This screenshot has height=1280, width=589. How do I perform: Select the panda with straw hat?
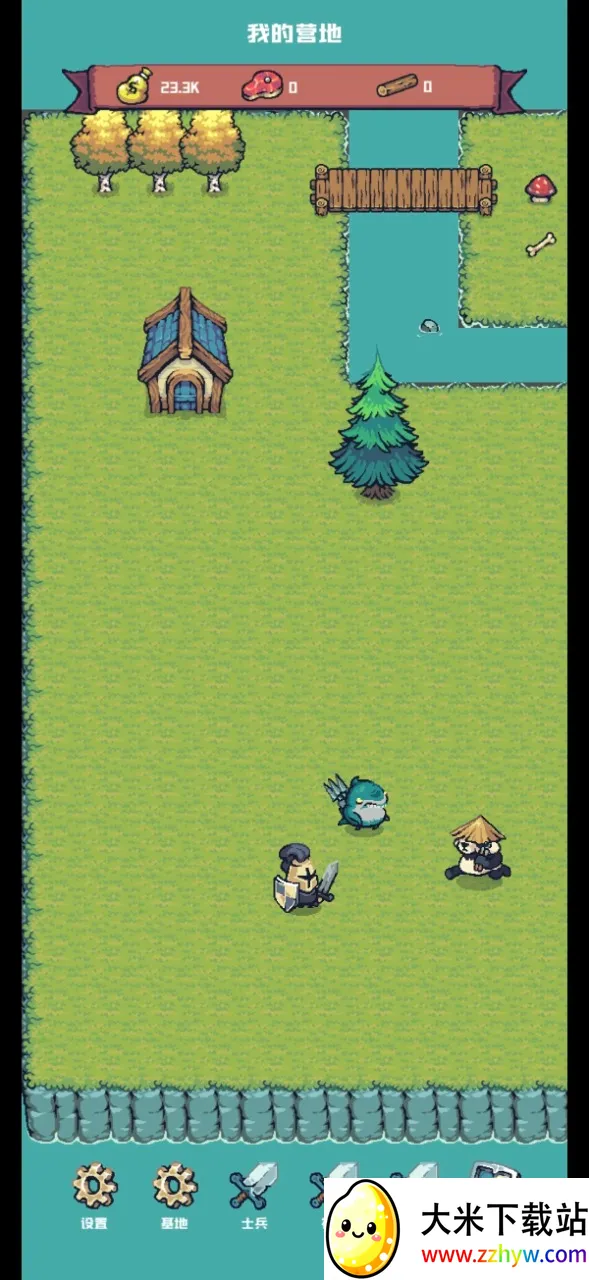478,850
